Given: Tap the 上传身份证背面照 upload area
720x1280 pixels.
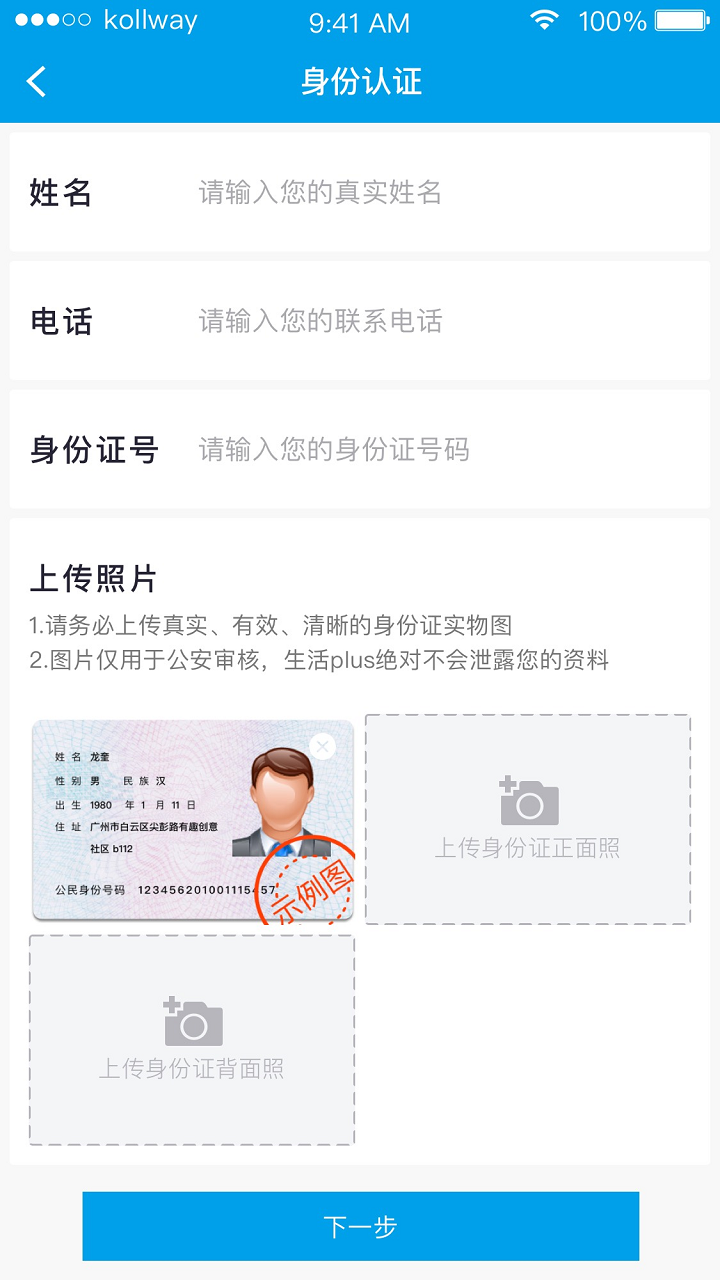Looking at the screenshot, I should (x=192, y=1040).
